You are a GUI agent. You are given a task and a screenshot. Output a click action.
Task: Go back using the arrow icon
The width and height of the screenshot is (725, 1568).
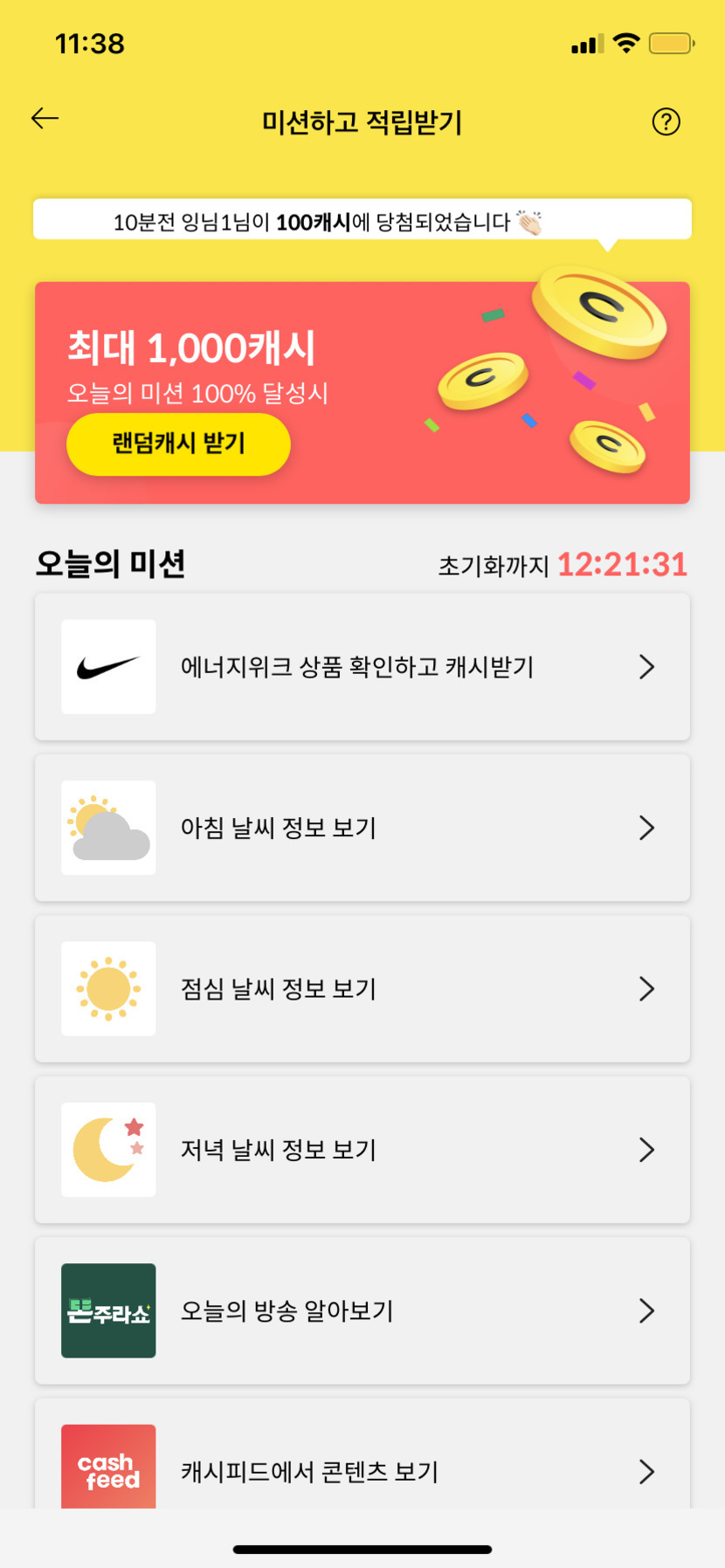(x=45, y=119)
